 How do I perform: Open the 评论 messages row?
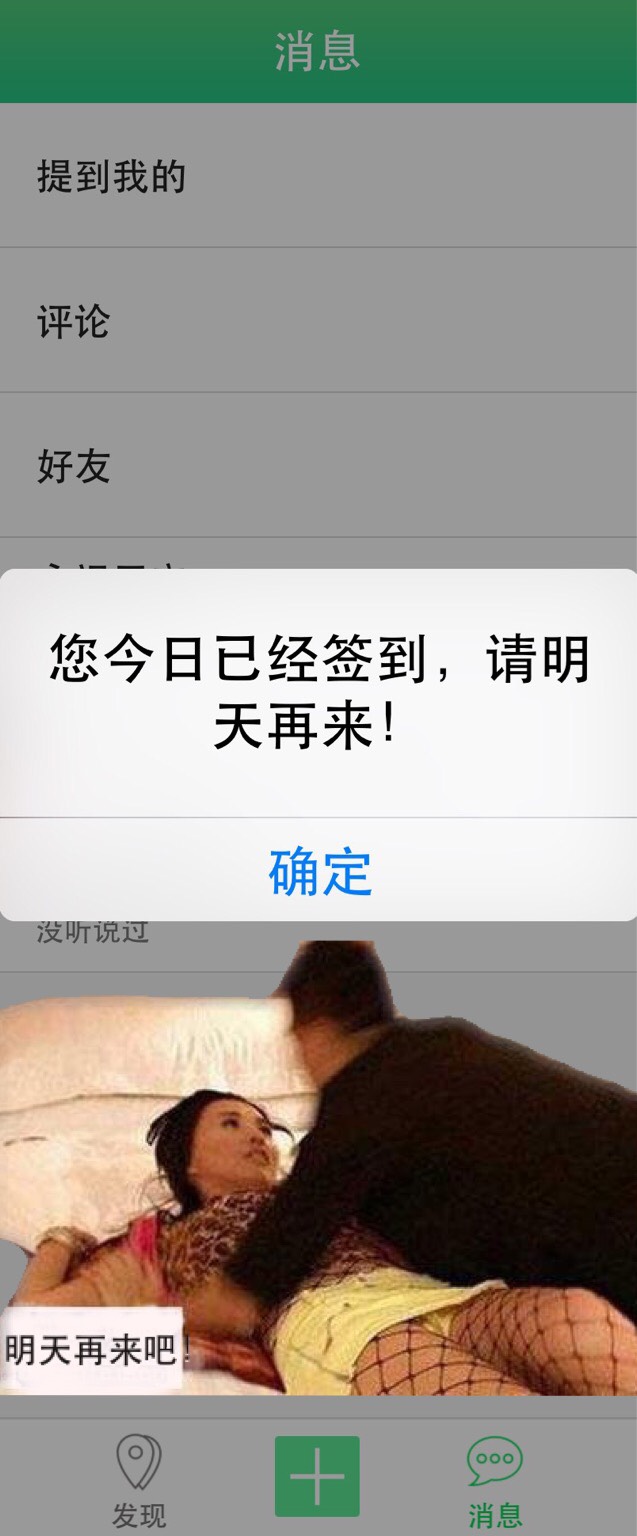(318, 321)
